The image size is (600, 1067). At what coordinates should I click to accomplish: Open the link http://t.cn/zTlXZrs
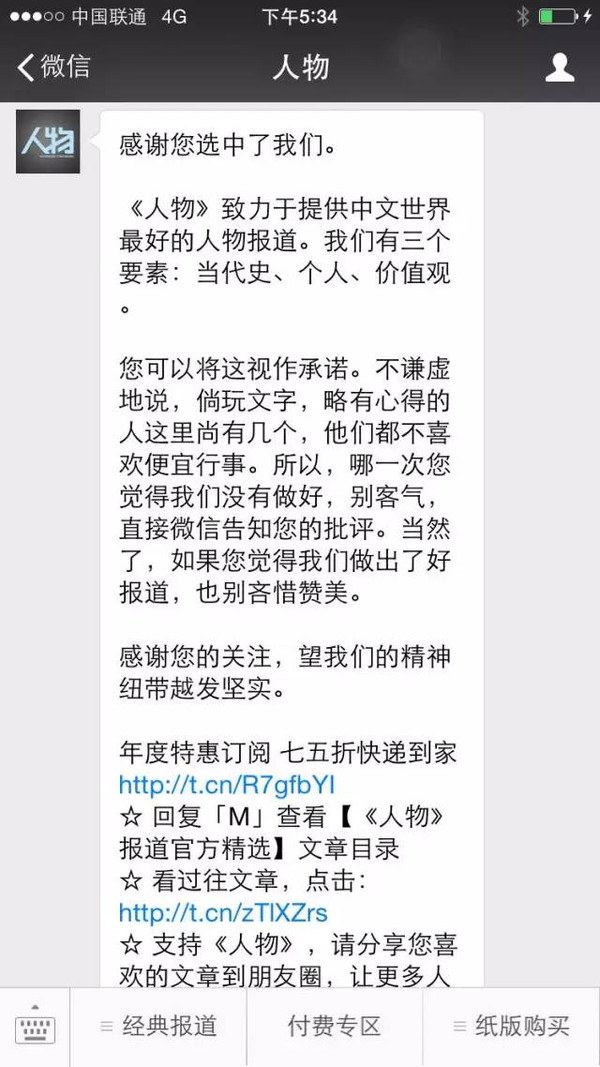click(223, 913)
